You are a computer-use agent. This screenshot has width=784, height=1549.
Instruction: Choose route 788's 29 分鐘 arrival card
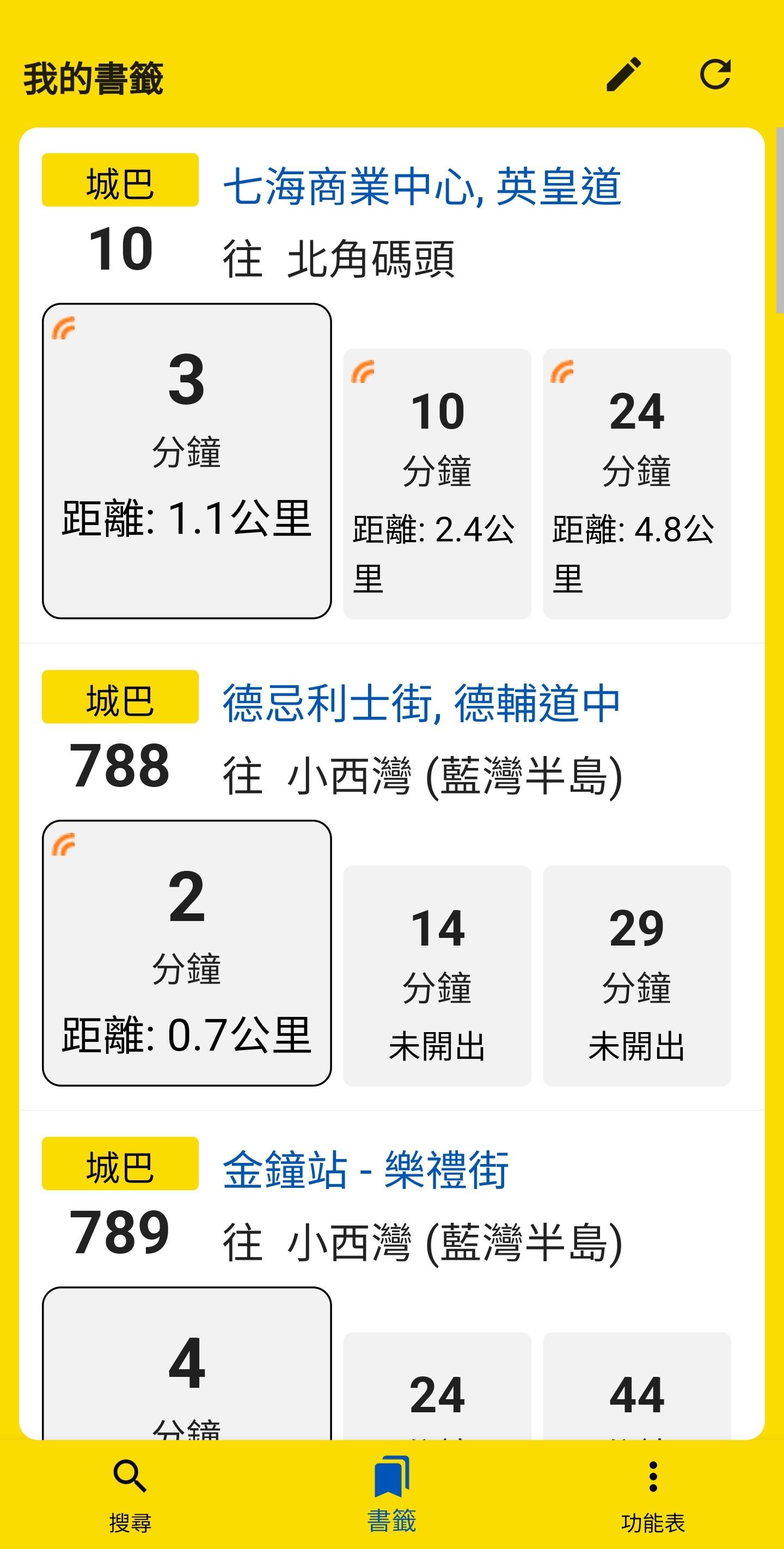(636, 976)
